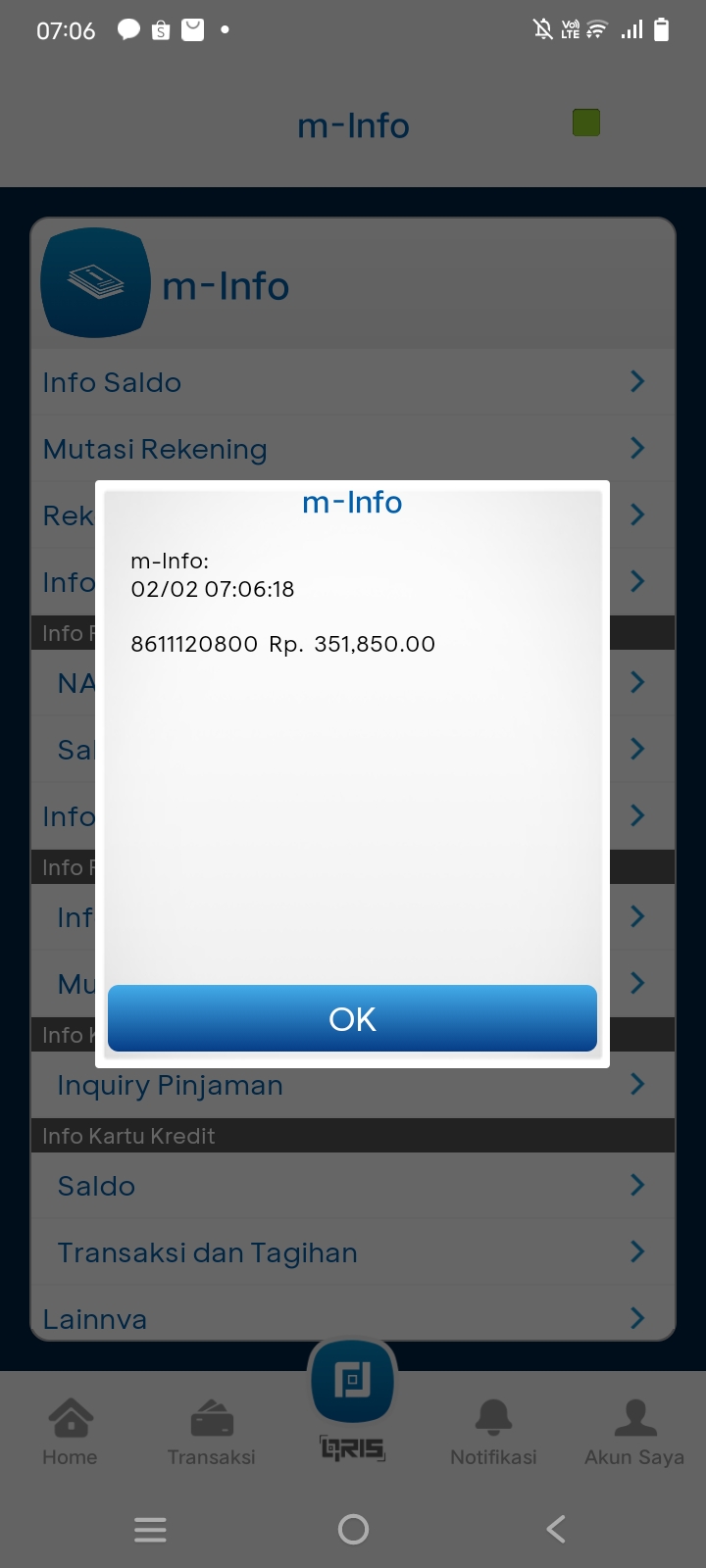
Task: Tap the green indicator in header
Action: [x=586, y=123]
